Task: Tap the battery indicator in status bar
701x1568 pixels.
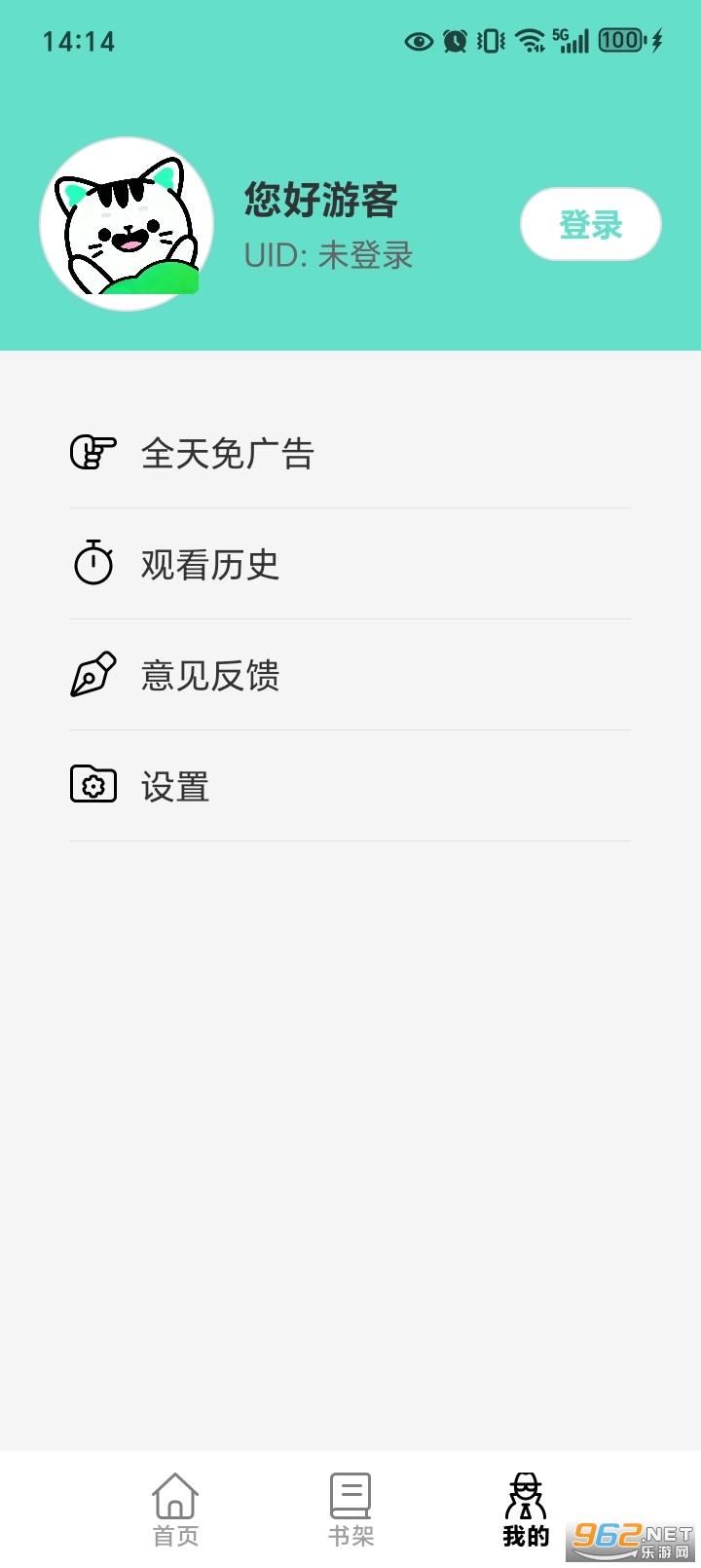Action: pos(620,41)
